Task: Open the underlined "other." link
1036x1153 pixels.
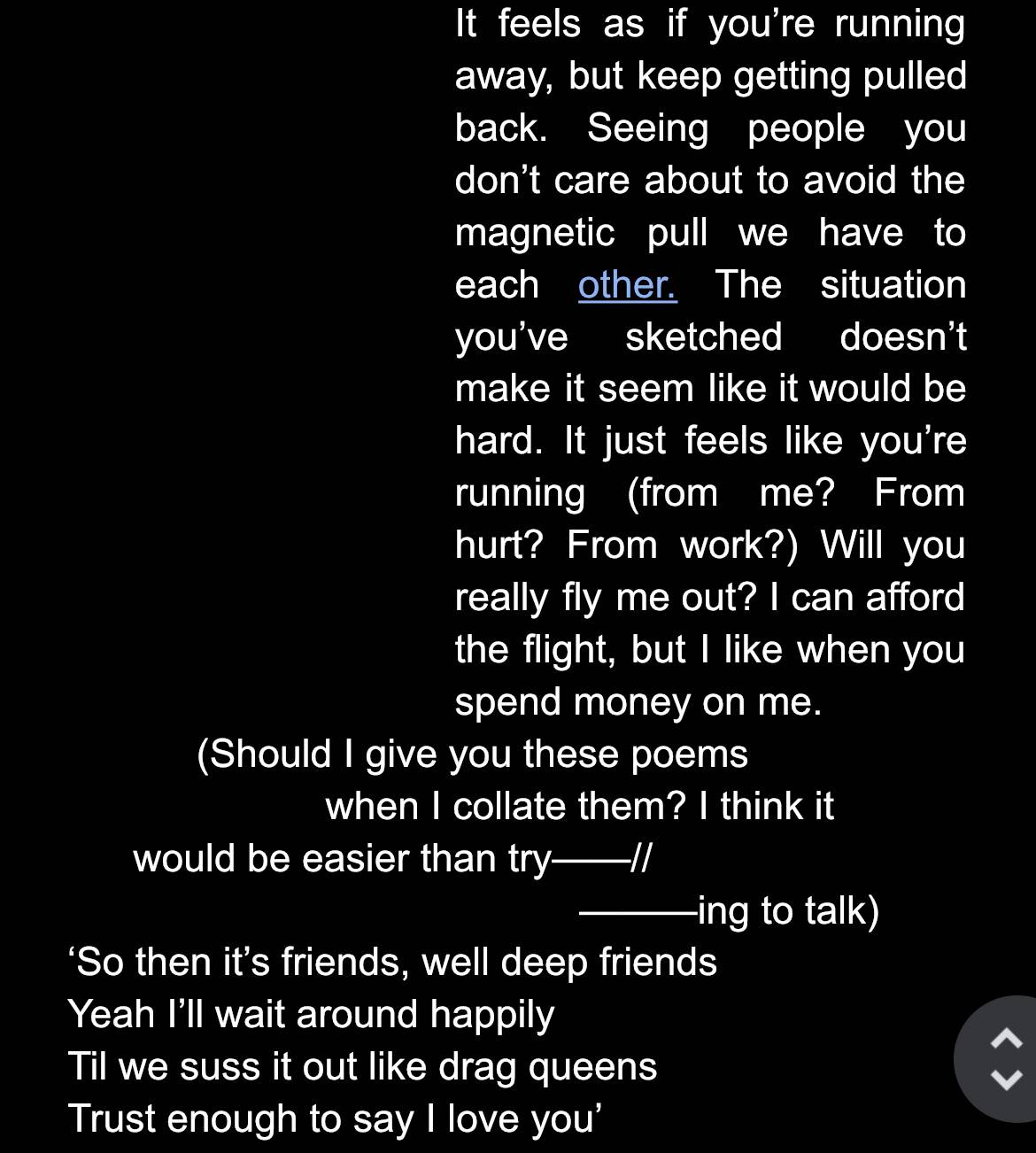Action: click(x=627, y=285)
